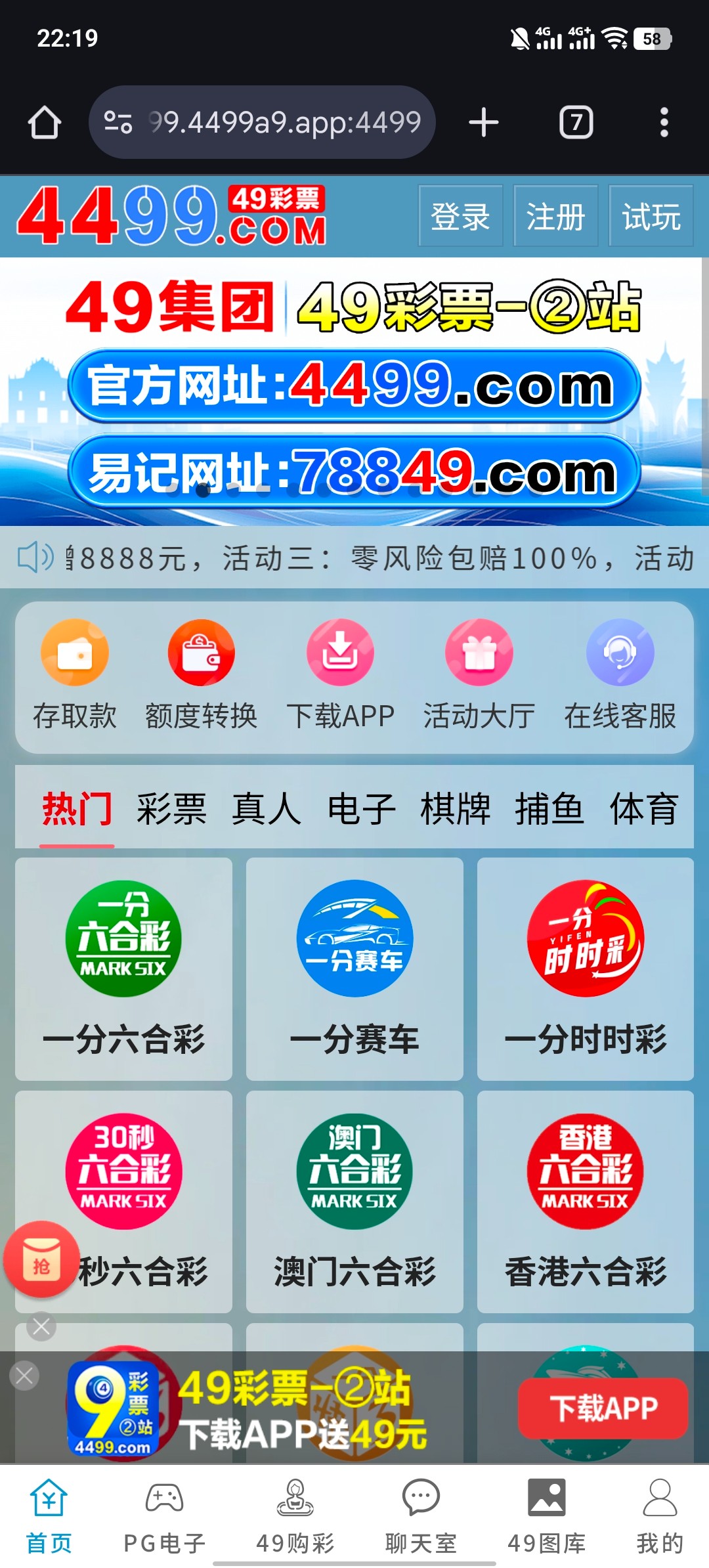Open the browser tab switcher
Image resolution: width=709 pixels, height=1568 pixels.
[576, 123]
